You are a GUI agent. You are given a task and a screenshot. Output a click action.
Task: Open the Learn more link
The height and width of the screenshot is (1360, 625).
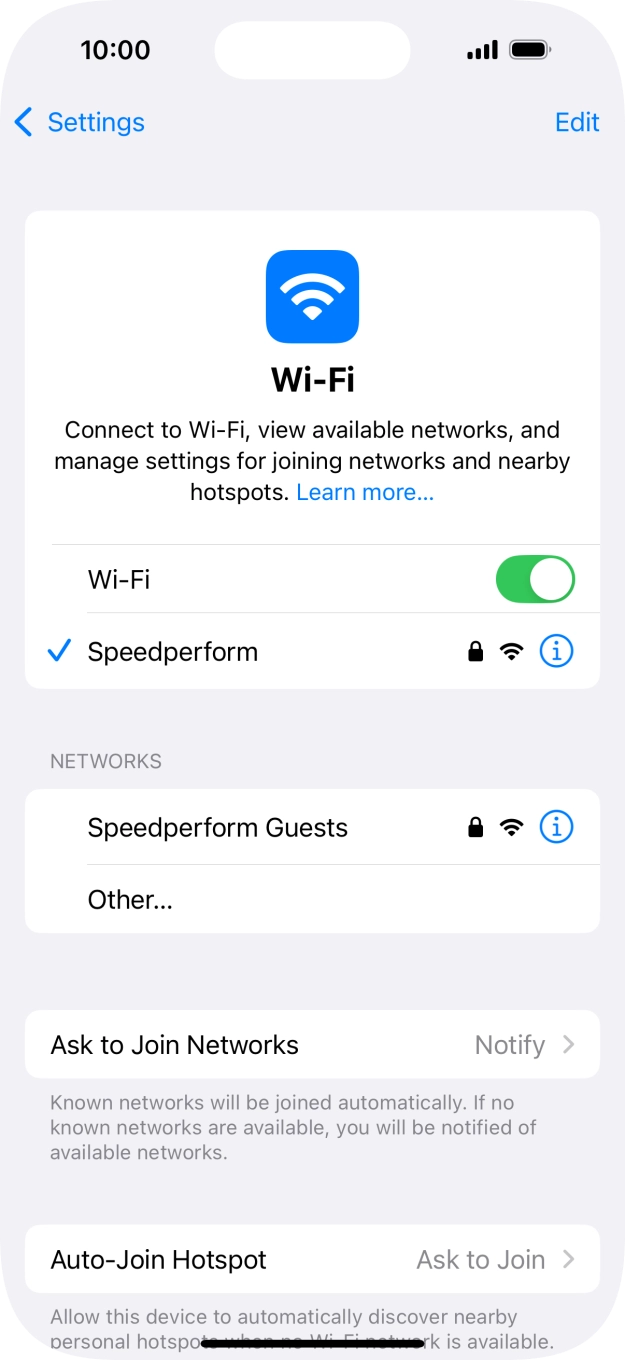pyautogui.click(x=365, y=492)
